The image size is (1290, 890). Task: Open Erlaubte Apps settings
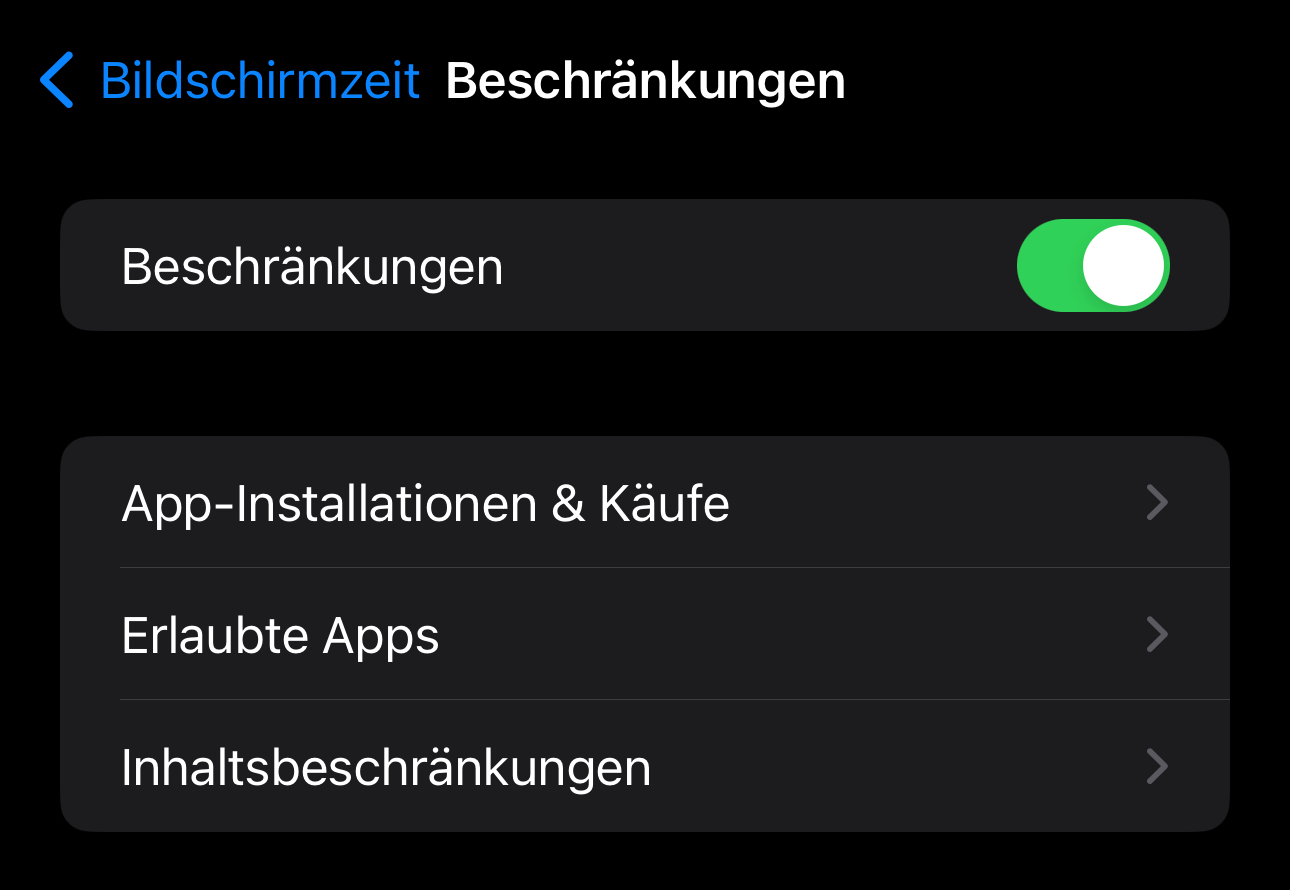point(644,635)
